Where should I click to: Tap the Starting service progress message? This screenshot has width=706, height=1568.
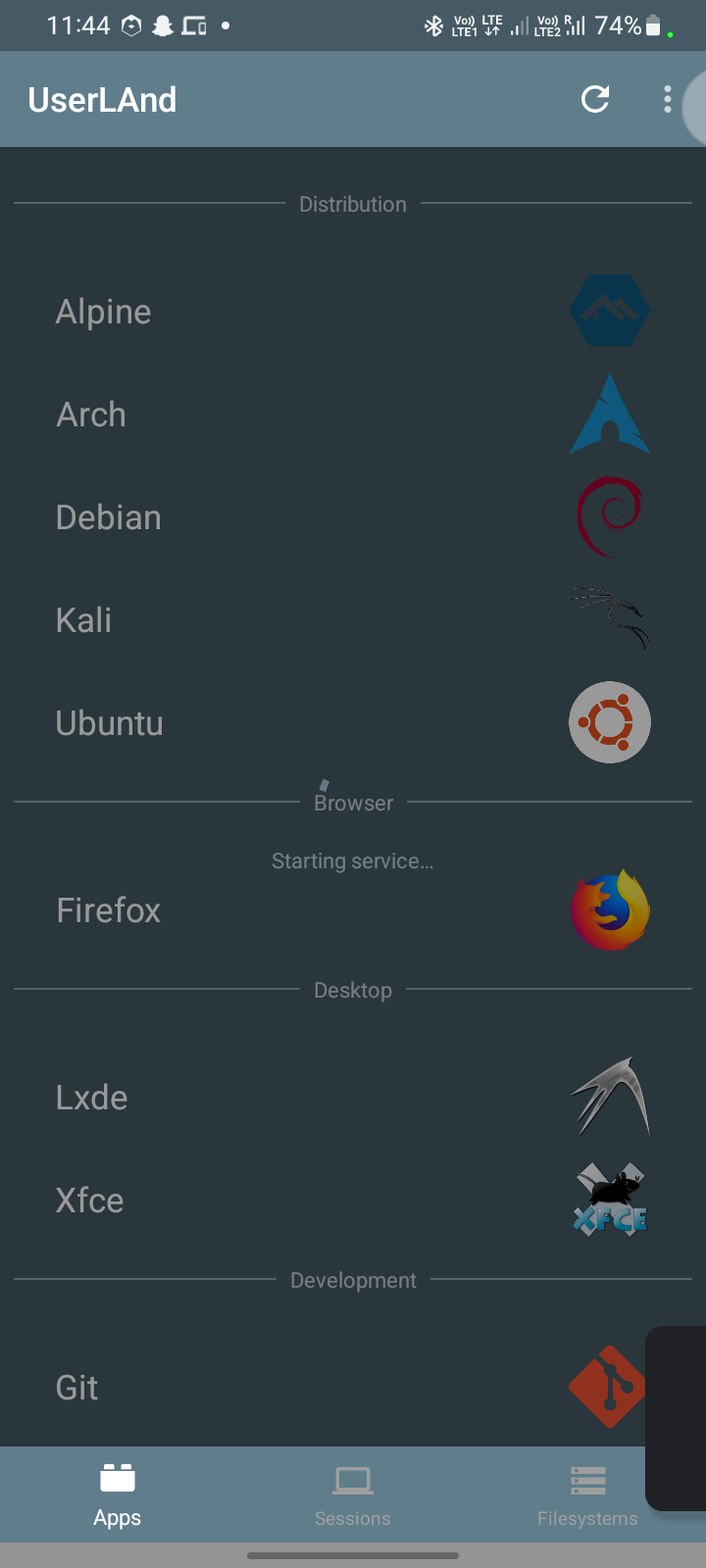[x=353, y=860]
